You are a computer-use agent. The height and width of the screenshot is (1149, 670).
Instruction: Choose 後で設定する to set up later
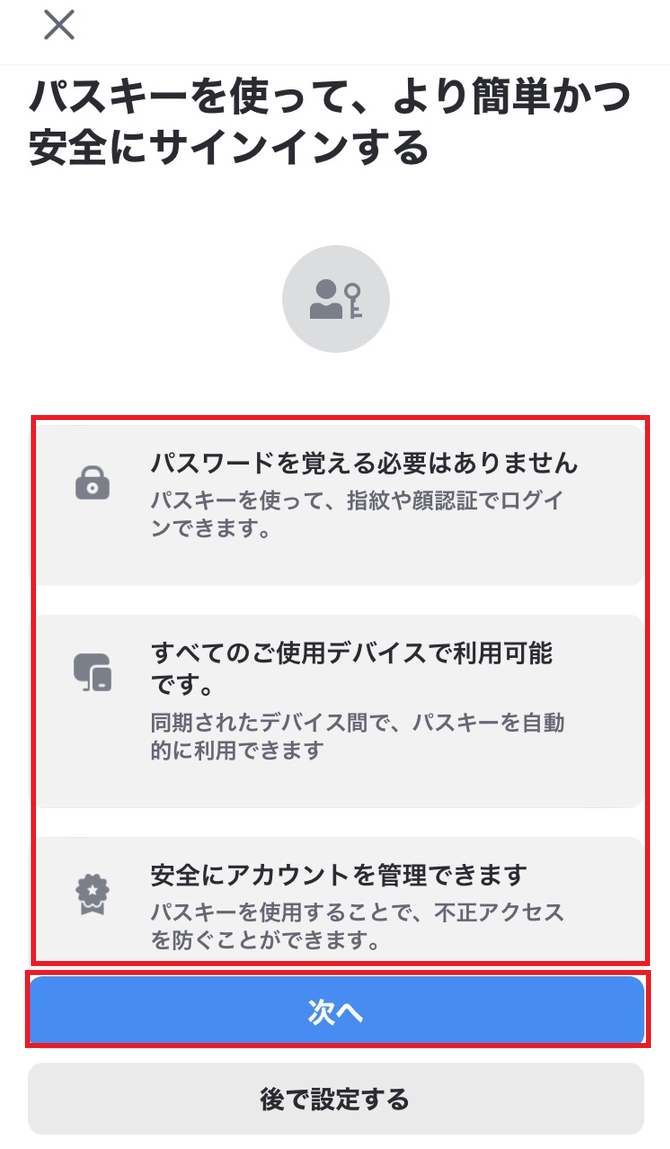336,1099
